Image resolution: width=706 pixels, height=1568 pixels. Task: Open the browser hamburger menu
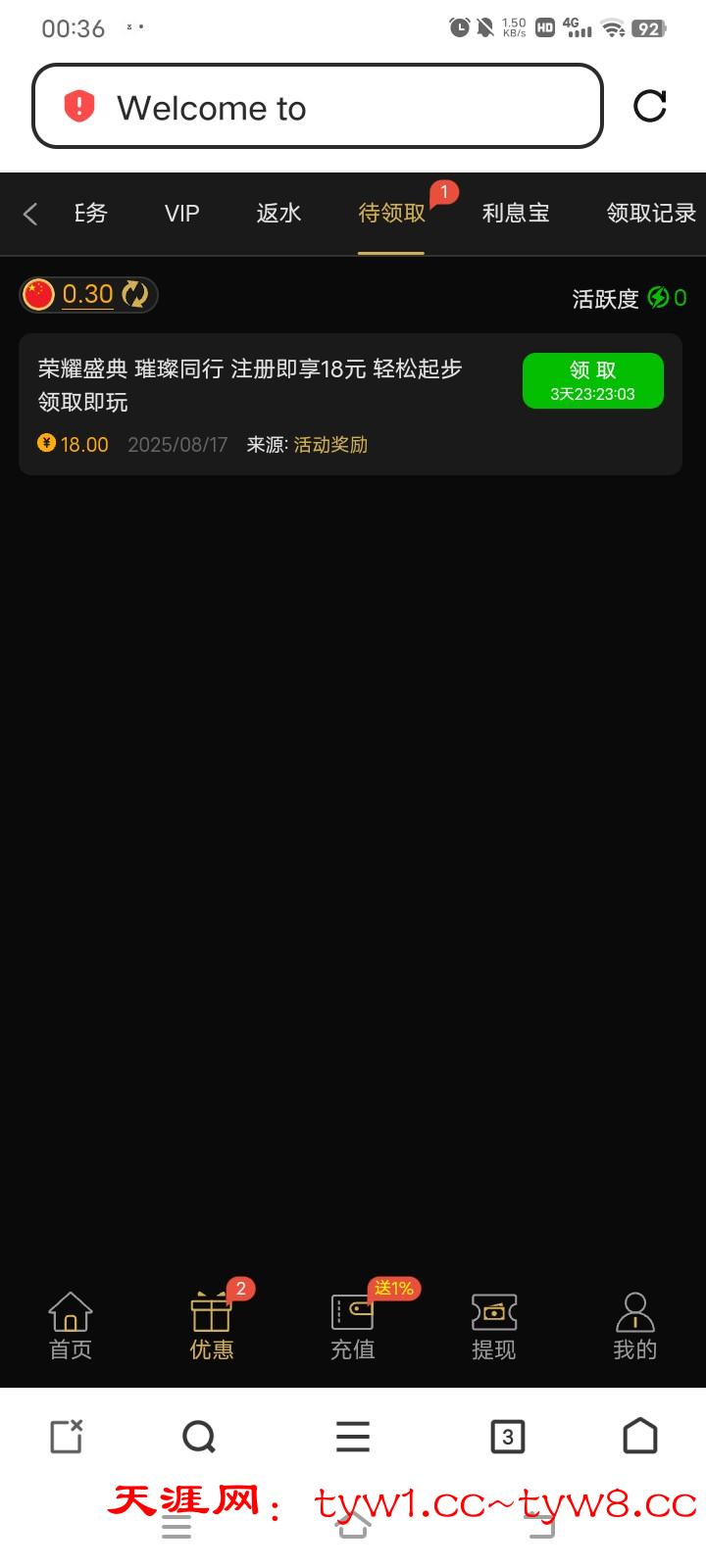[x=353, y=1437]
